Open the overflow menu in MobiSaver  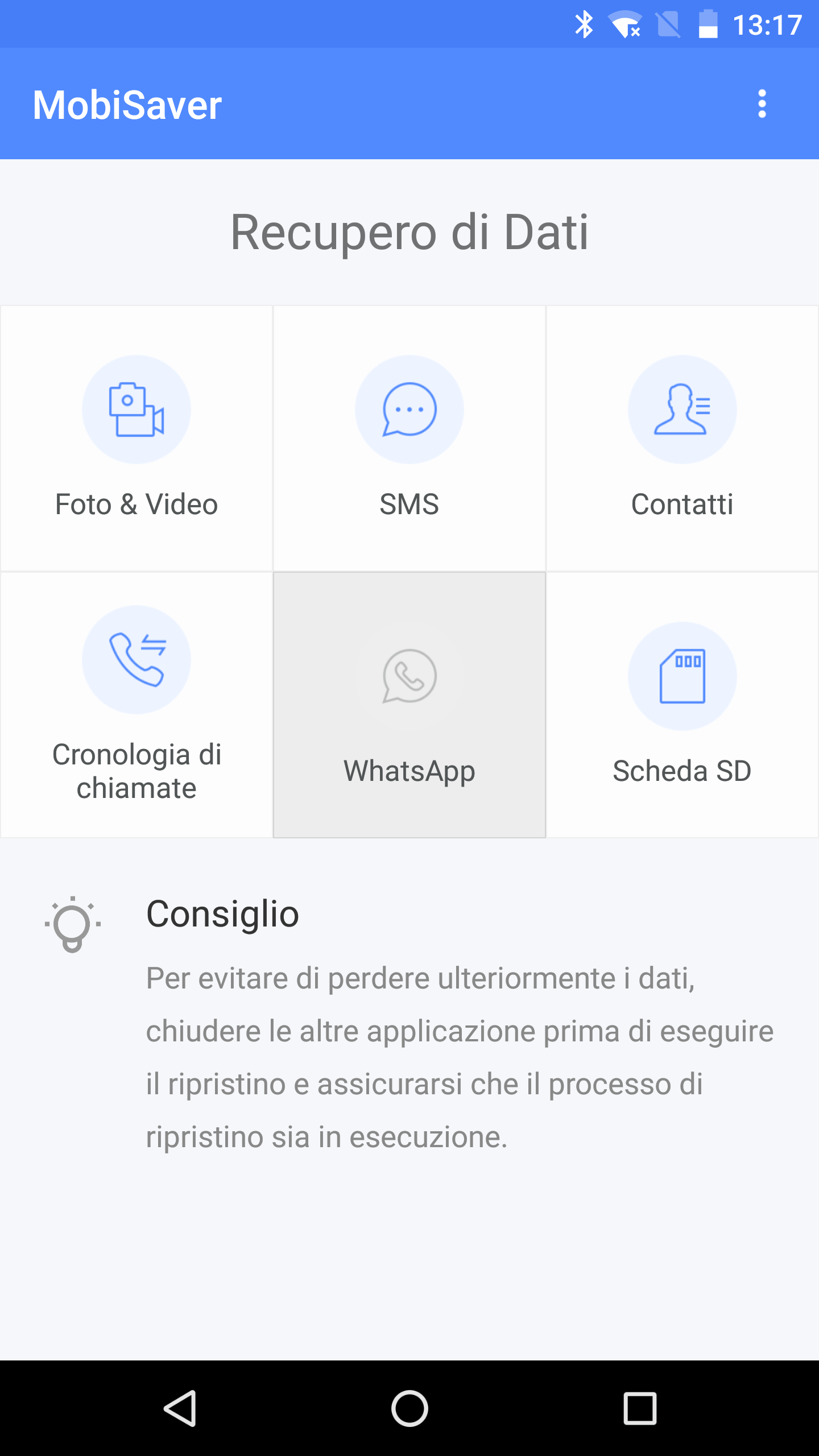click(762, 104)
